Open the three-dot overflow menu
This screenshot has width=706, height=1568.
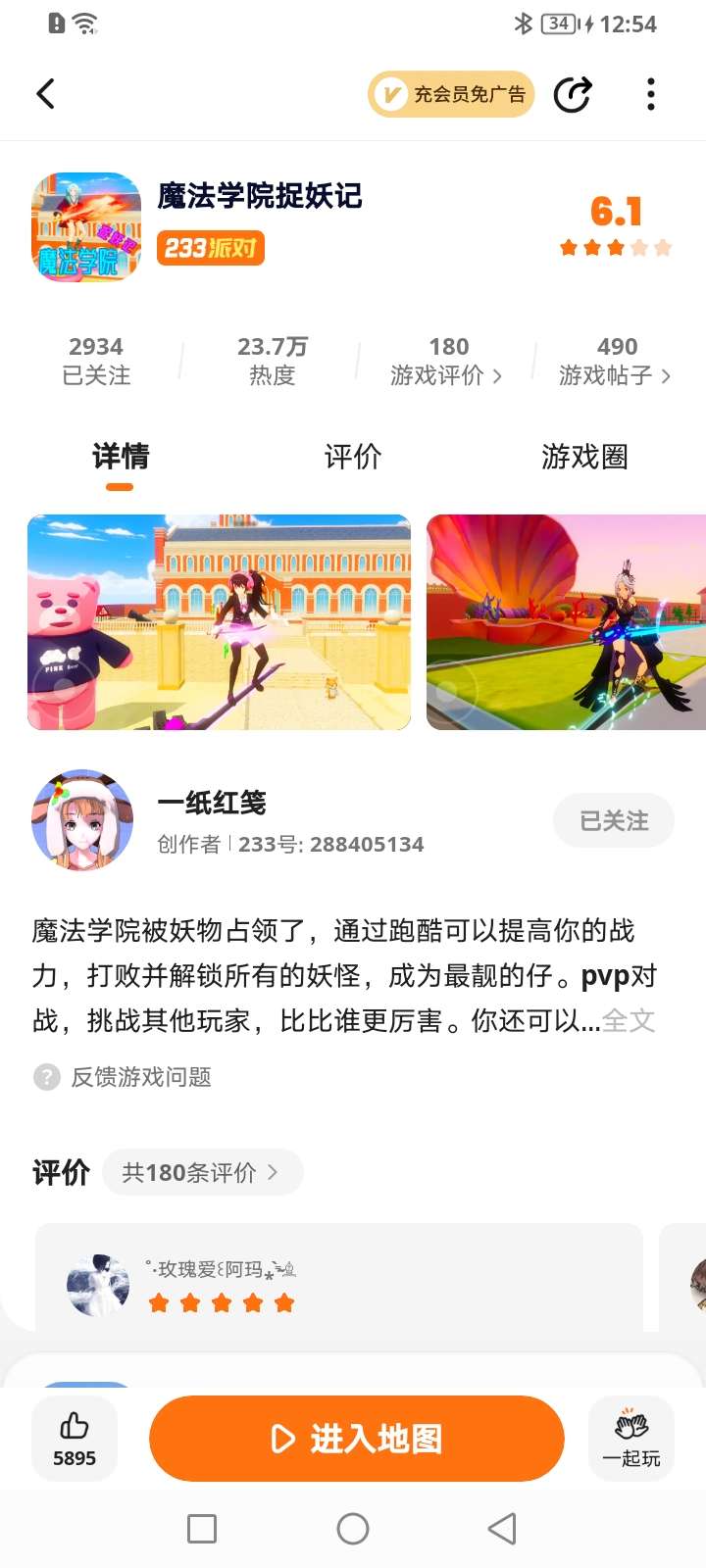pos(651,94)
